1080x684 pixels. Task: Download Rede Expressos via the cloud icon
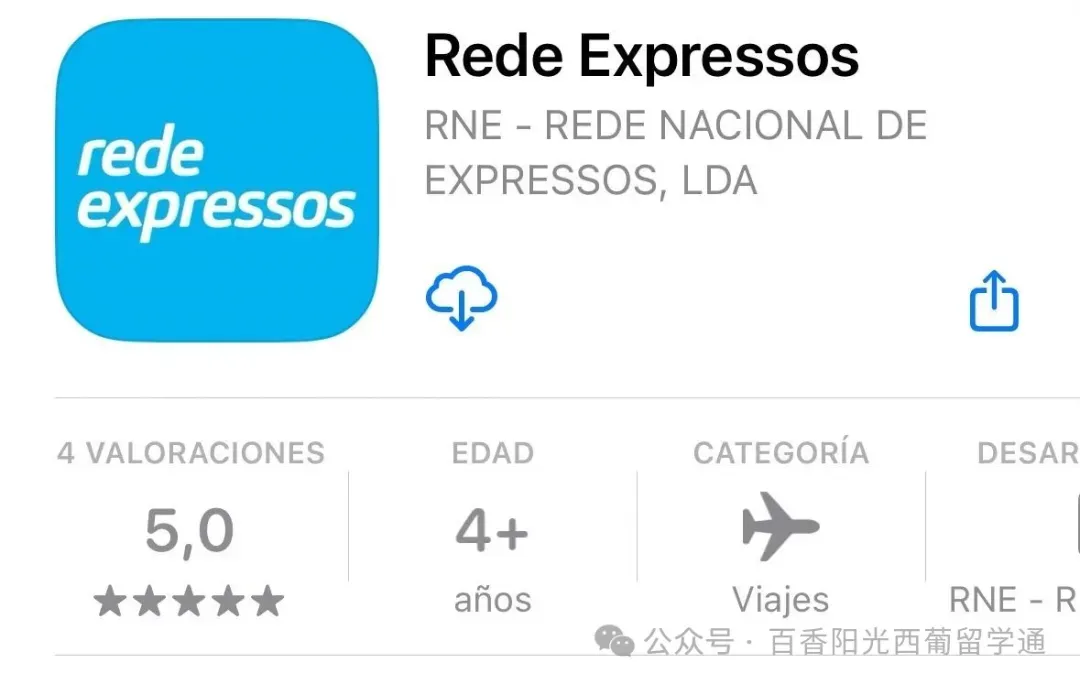coord(461,298)
